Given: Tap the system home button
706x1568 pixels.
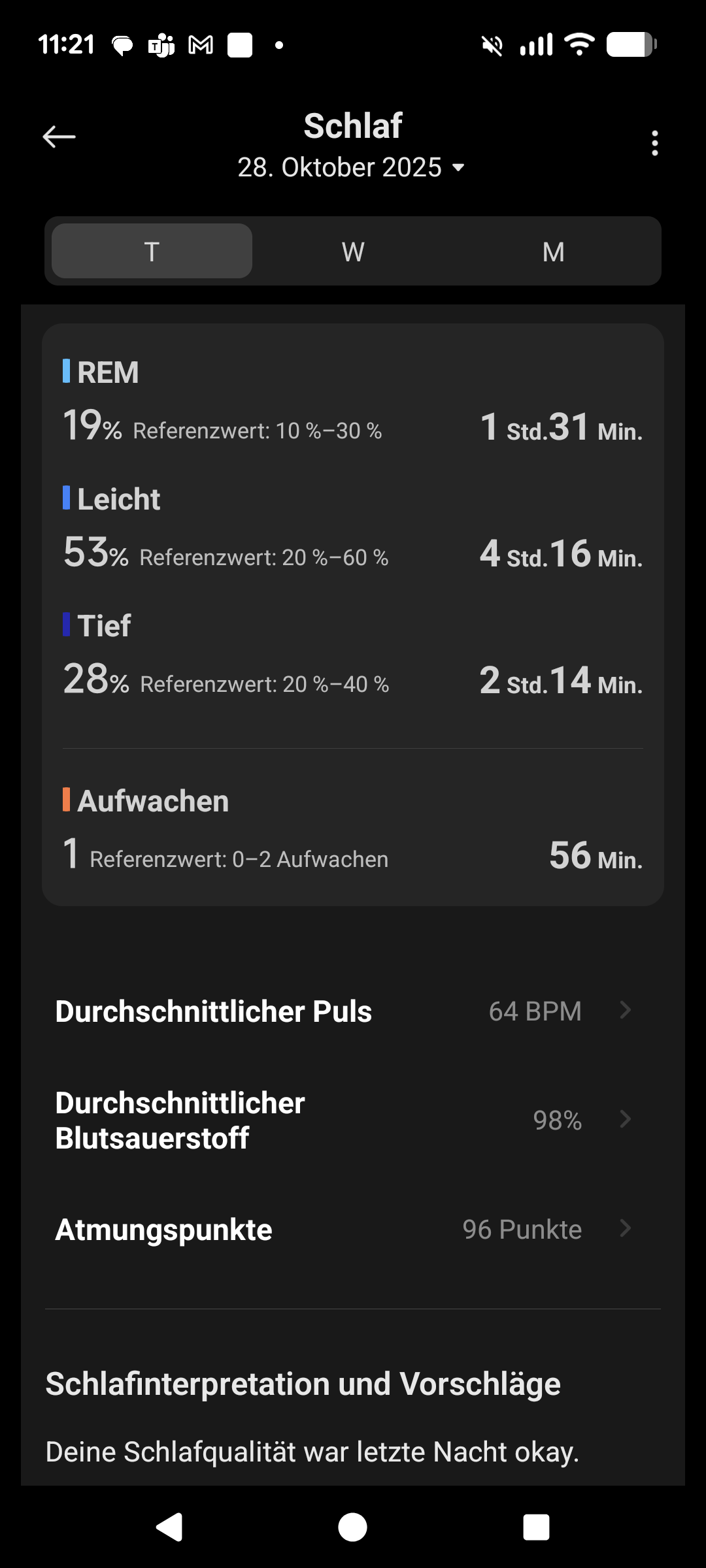Looking at the screenshot, I should [x=352, y=1527].
